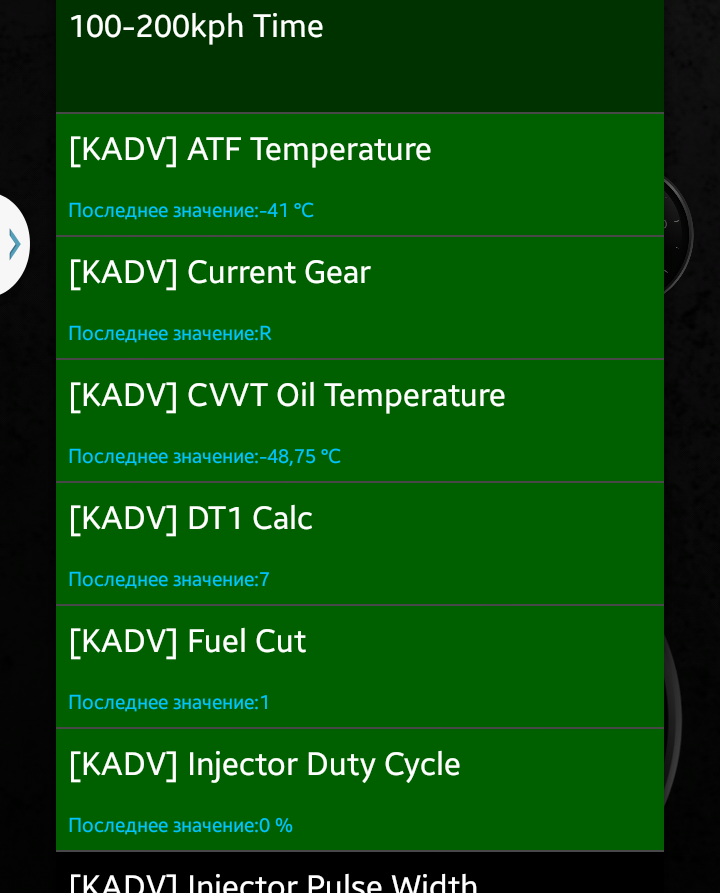This screenshot has height=893, width=720.
Task: Open [KADV] CVVT Oil Temperature item
Action: (360, 420)
